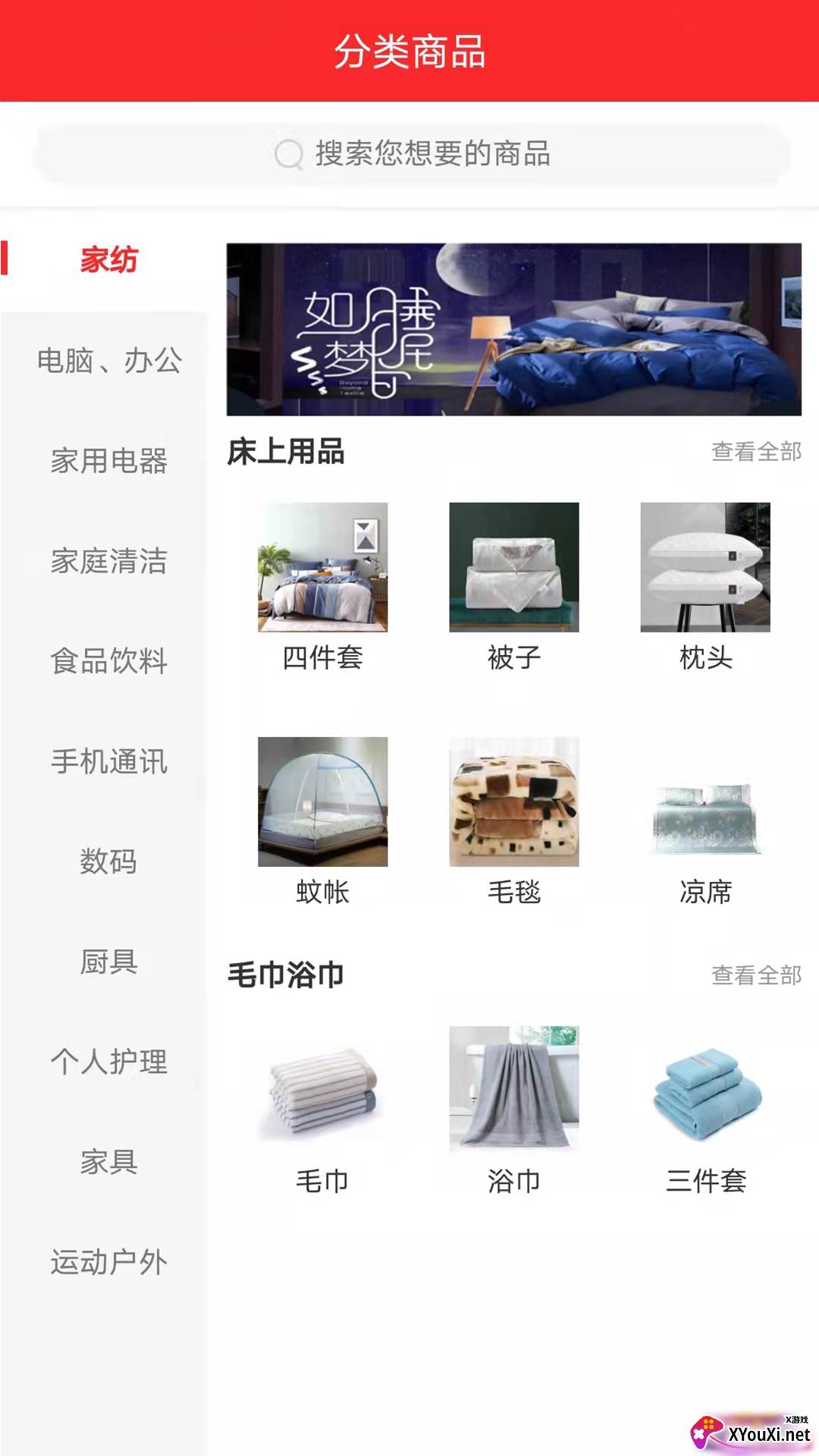Switch to the 家具 category
The width and height of the screenshot is (819, 1456).
[109, 1162]
